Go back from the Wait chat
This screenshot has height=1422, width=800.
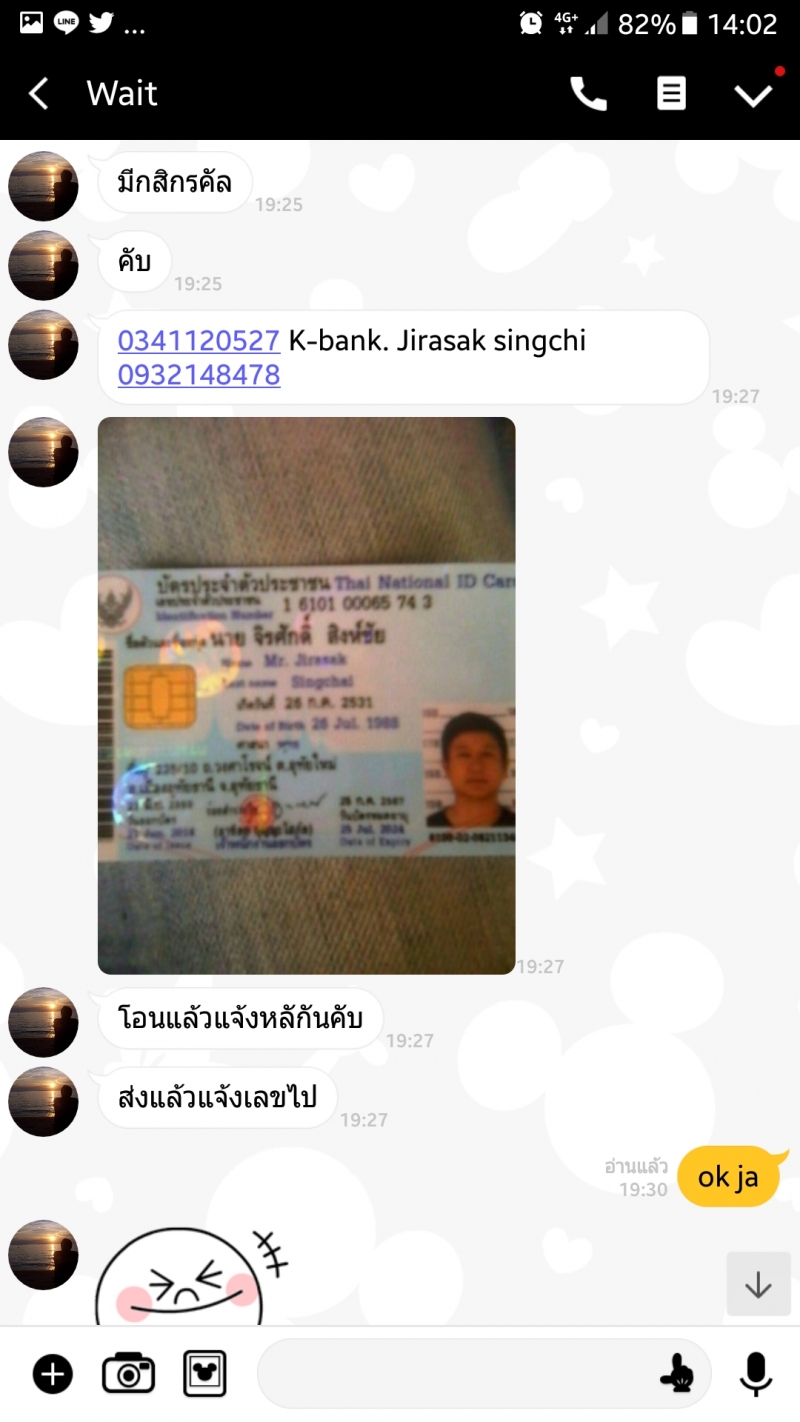38,94
